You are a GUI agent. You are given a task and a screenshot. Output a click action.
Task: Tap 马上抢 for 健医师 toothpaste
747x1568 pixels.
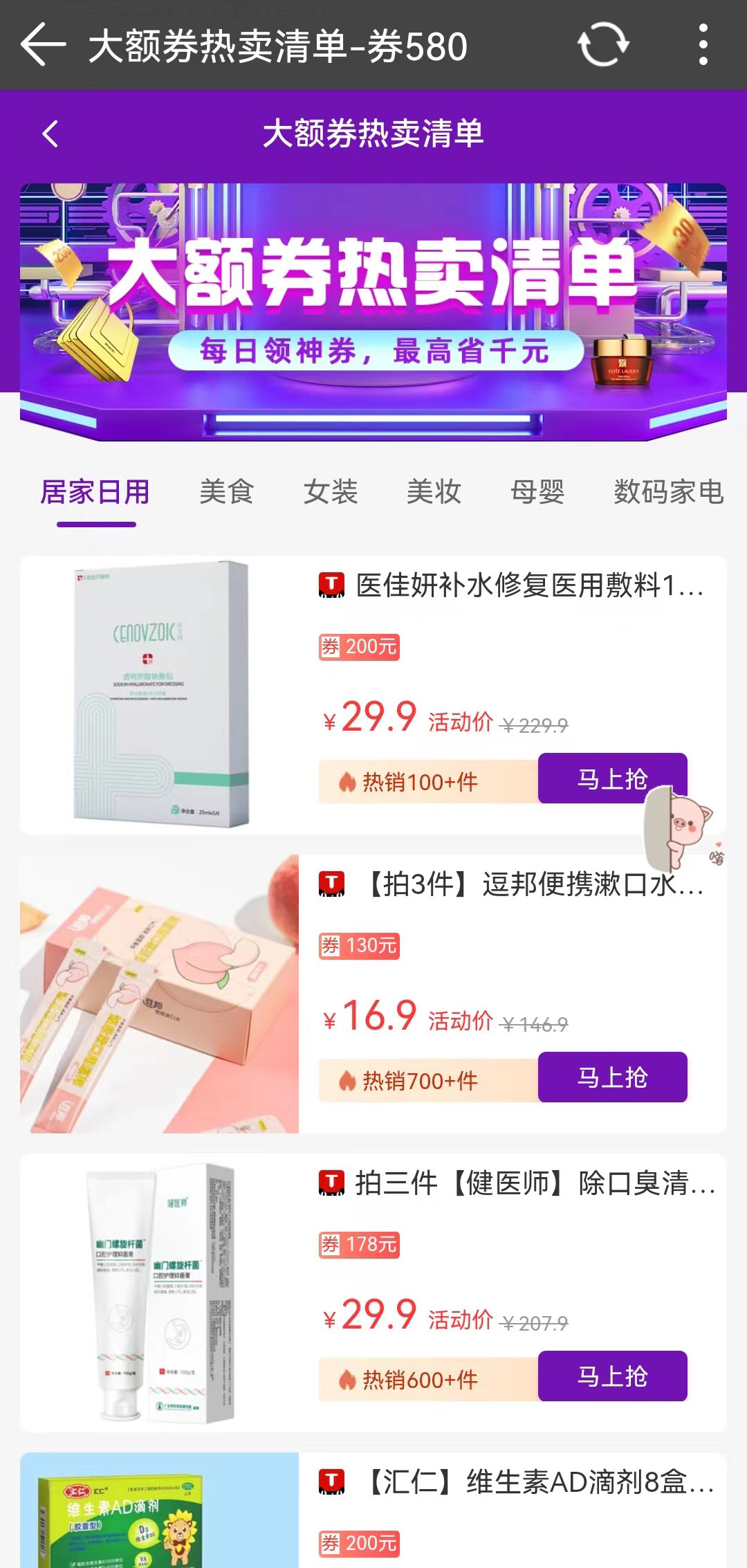point(612,1376)
